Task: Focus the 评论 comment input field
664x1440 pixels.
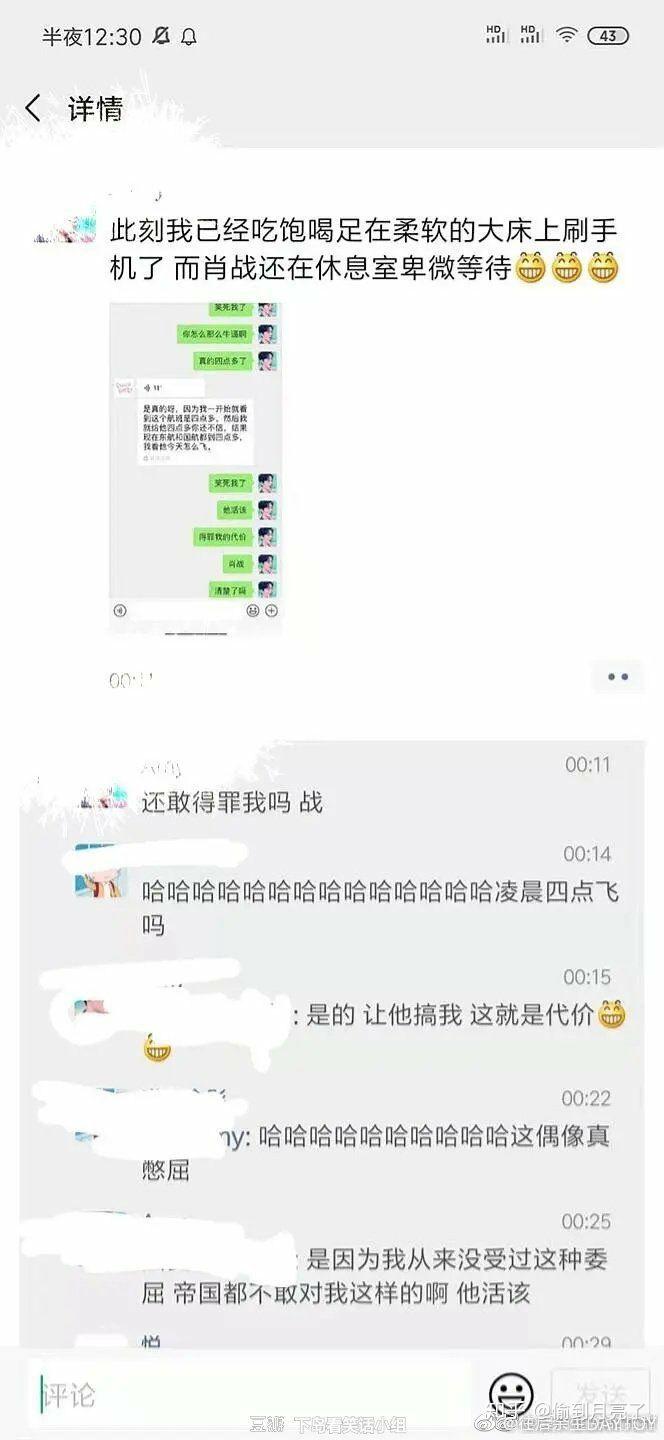Action: click(x=250, y=1394)
